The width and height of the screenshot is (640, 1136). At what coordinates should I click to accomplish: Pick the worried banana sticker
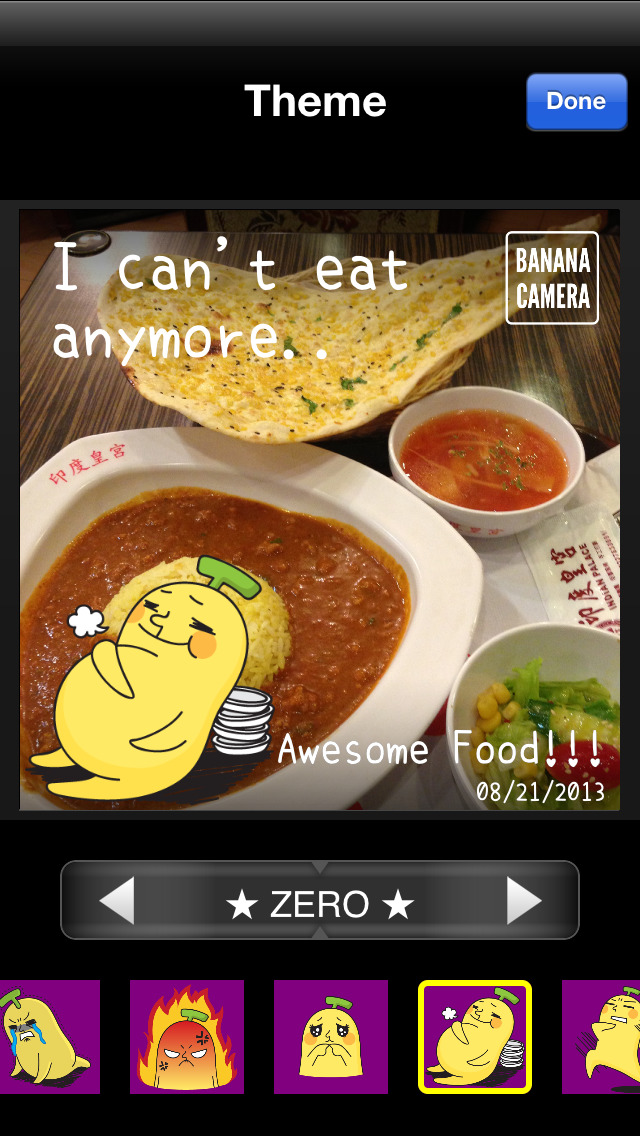tap(331, 1036)
